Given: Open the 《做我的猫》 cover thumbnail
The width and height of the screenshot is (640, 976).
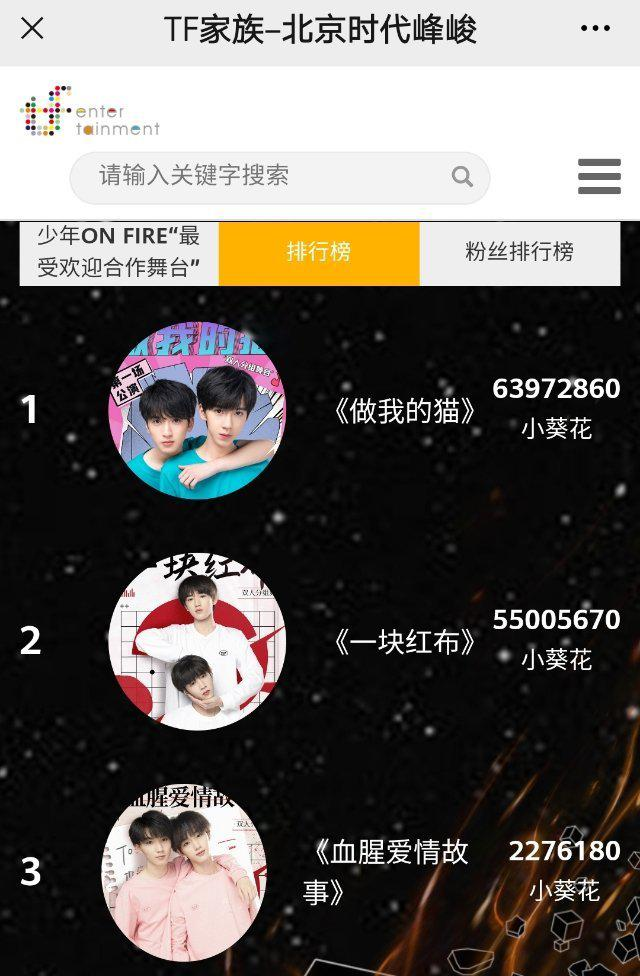Looking at the screenshot, I should coord(197,409).
